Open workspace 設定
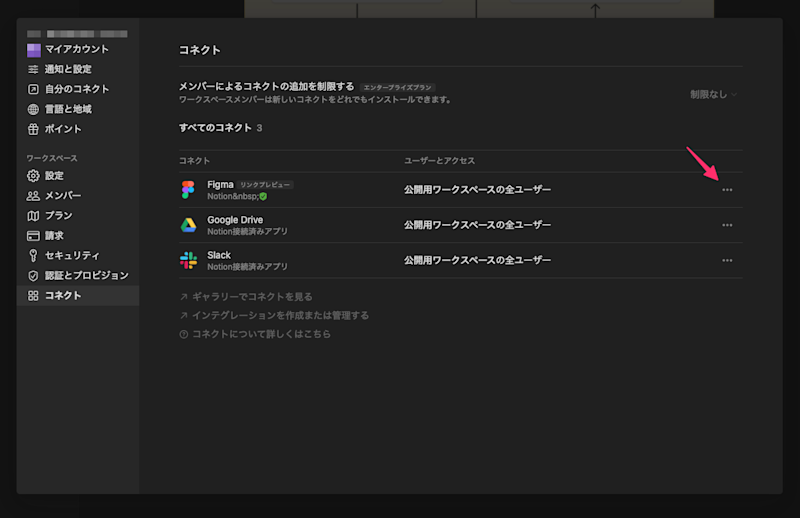 (54, 176)
